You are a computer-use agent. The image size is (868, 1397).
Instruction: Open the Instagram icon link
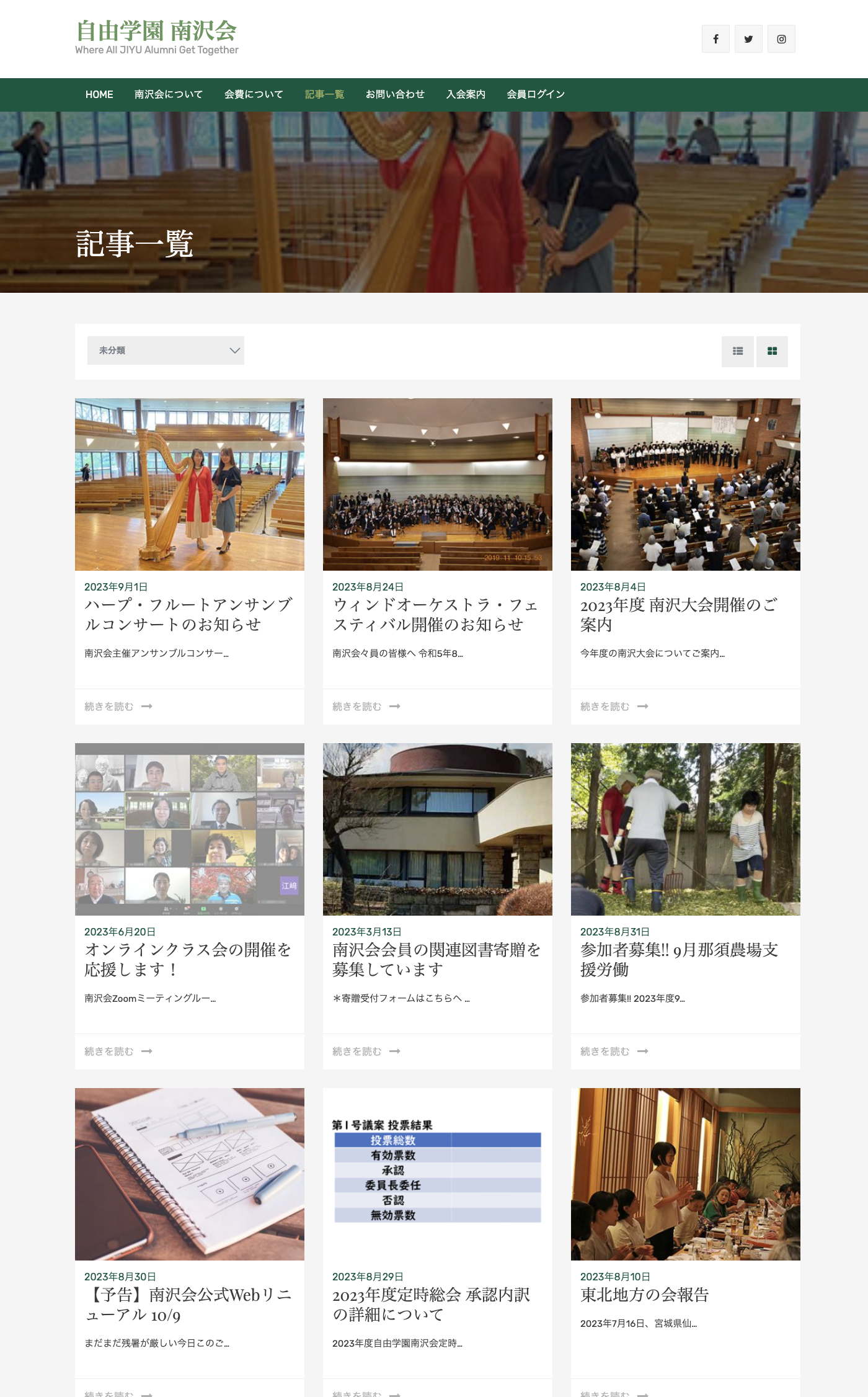pos(781,39)
